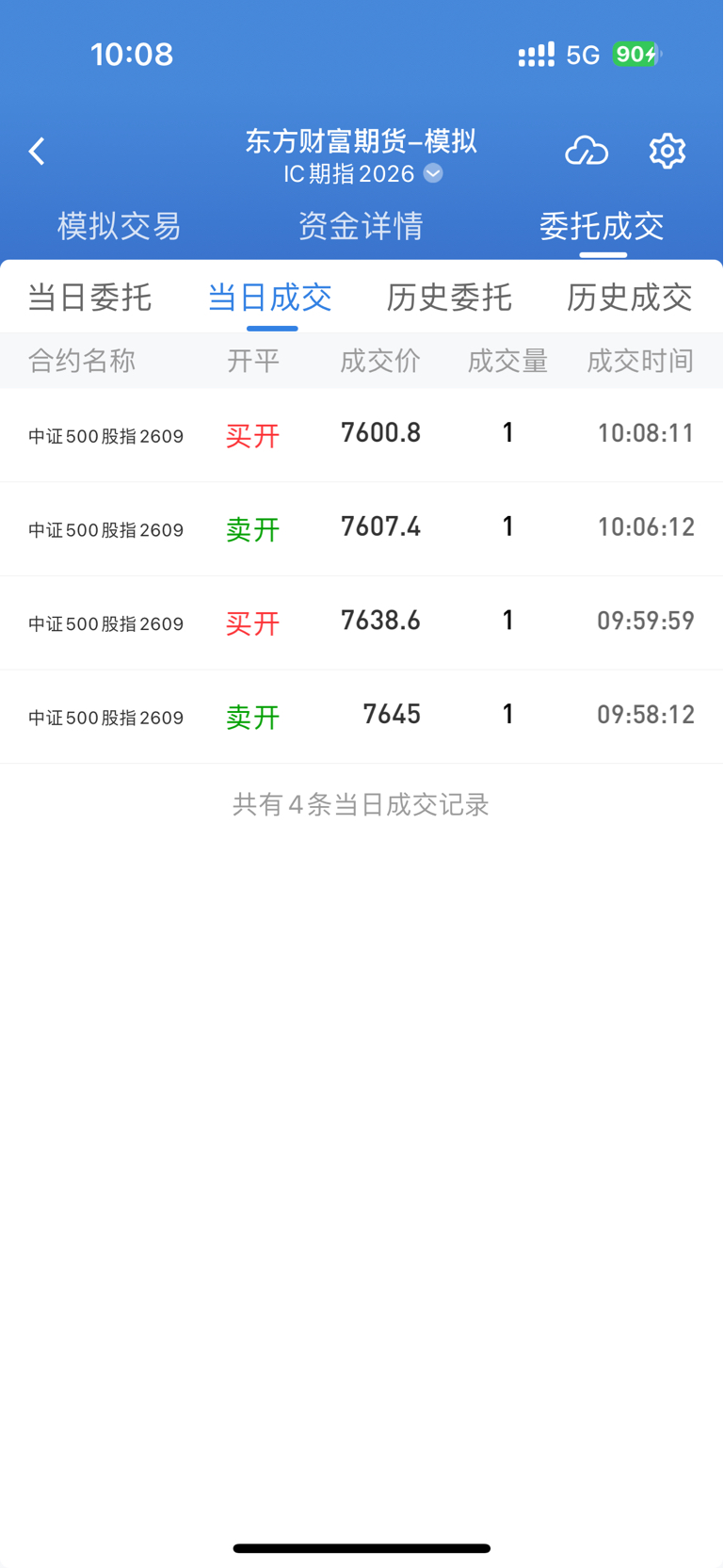The width and height of the screenshot is (724, 1568).
Task: Go back using the top-left arrow
Action: 37,151
